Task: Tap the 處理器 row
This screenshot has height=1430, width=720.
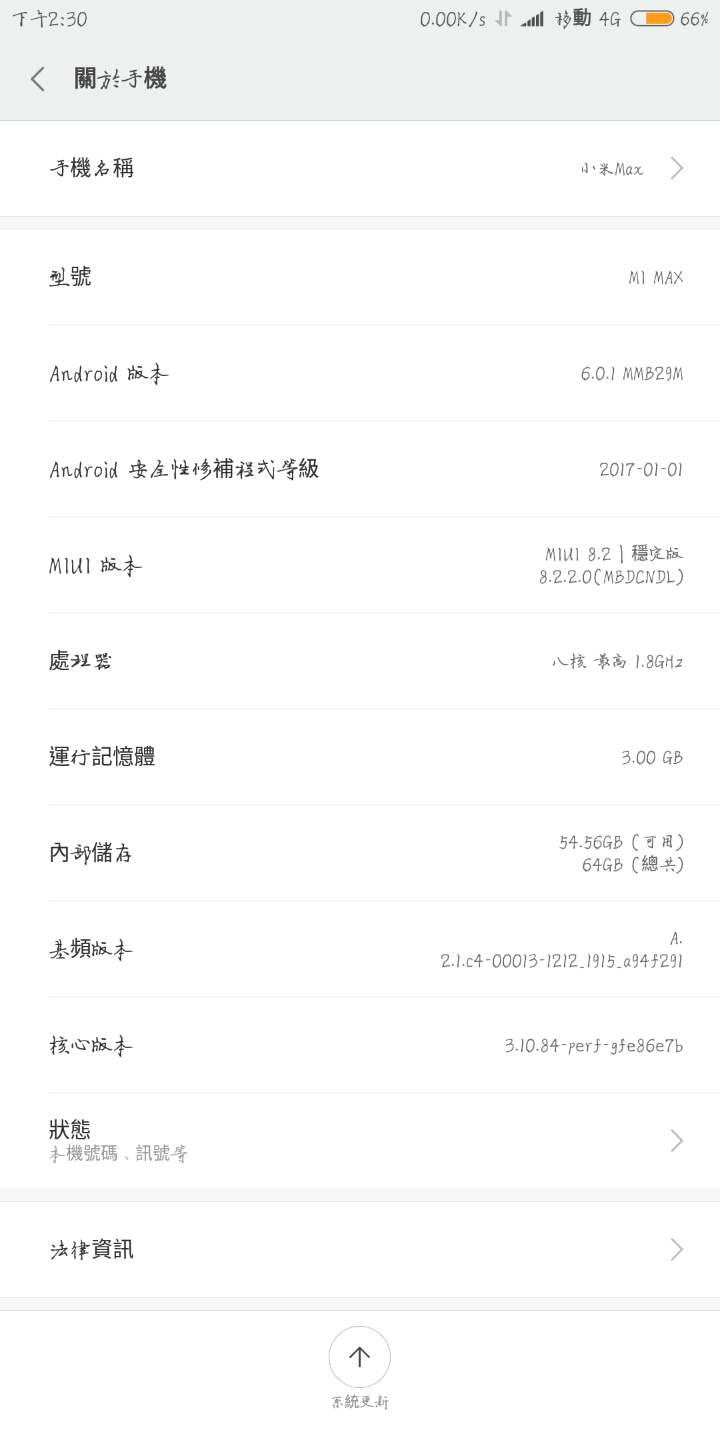Action: pyautogui.click(x=360, y=661)
